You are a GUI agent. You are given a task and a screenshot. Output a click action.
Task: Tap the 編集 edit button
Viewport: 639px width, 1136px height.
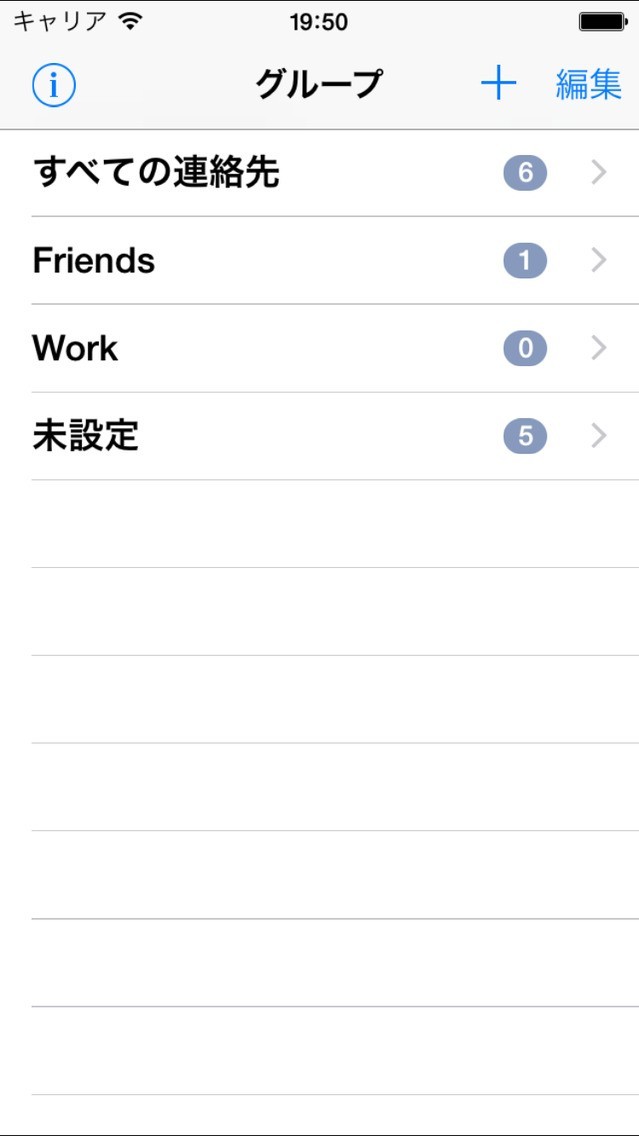(x=588, y=85)
